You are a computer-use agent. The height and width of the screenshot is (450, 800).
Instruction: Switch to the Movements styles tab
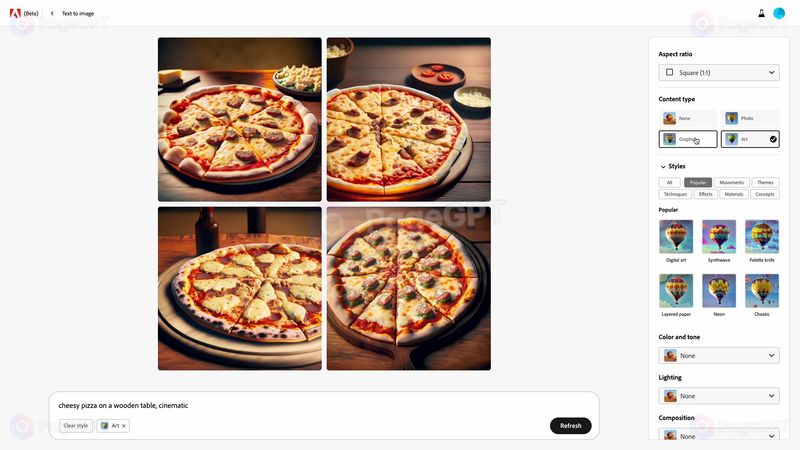tap(731, 183)
